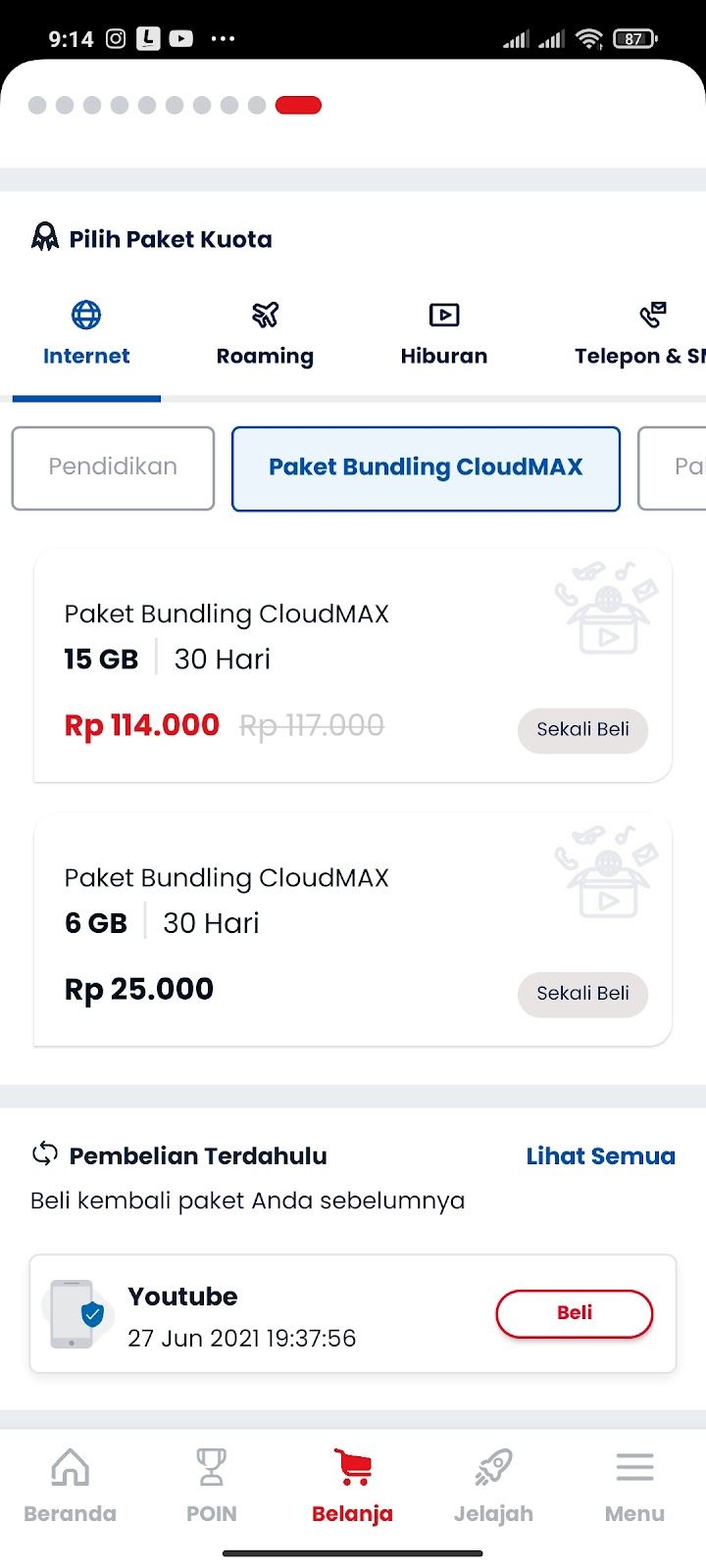Select the Hiburan category tab
Viewport: 706px width, 1568px height.
(443, 335)
